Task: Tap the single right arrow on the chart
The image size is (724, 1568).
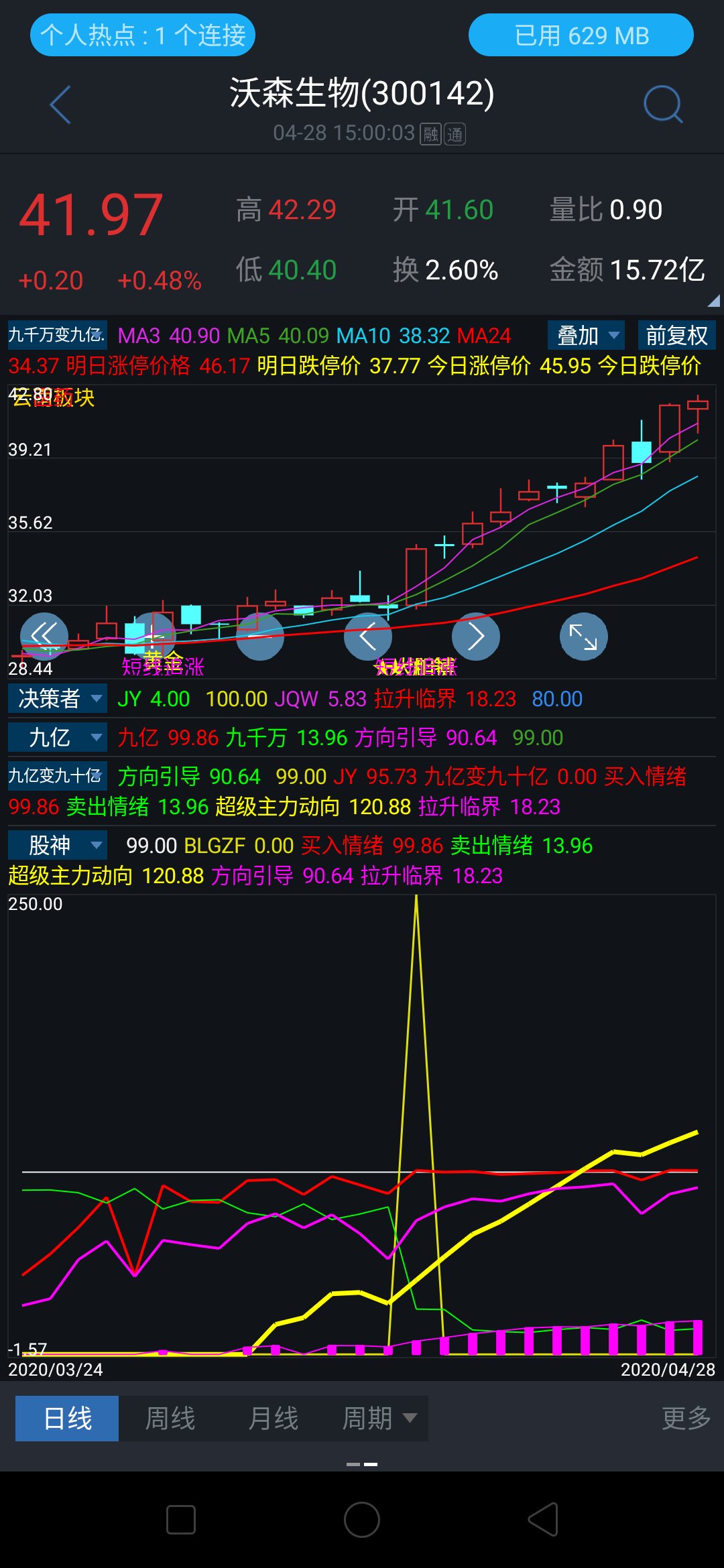Action: coord(475,637)
